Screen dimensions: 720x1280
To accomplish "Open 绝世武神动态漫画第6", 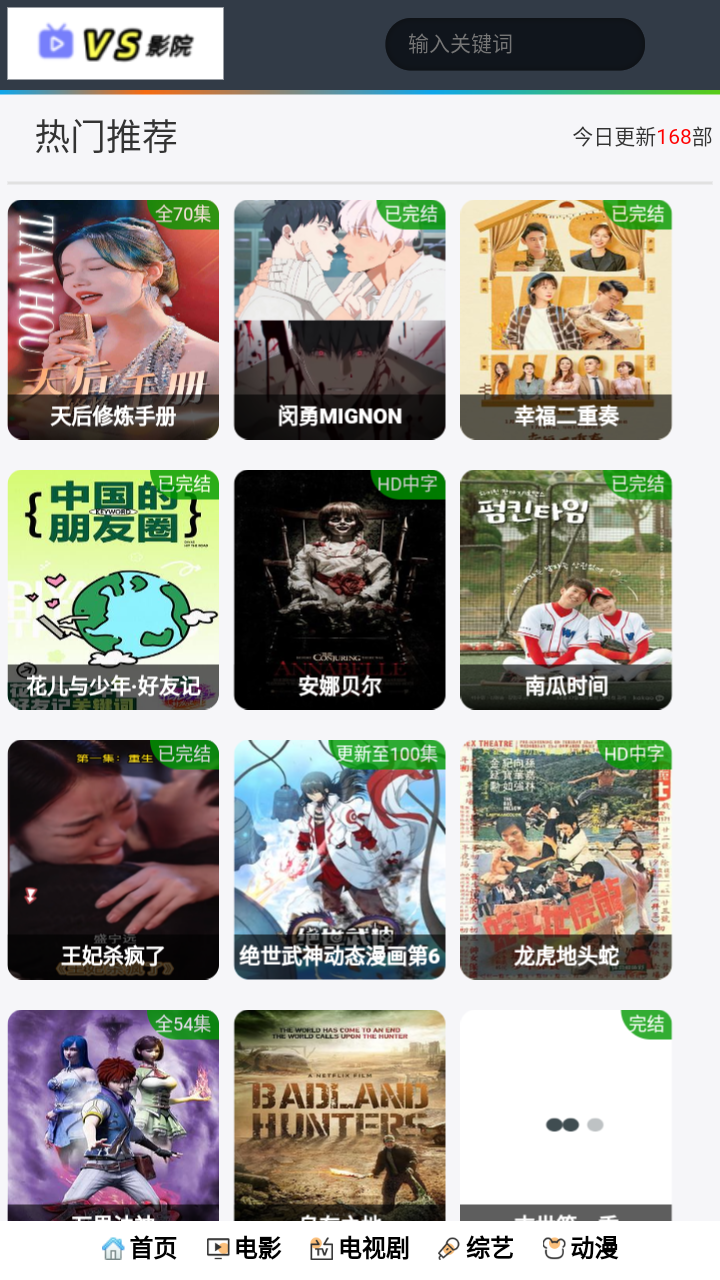I will click(x=339, y=860).
